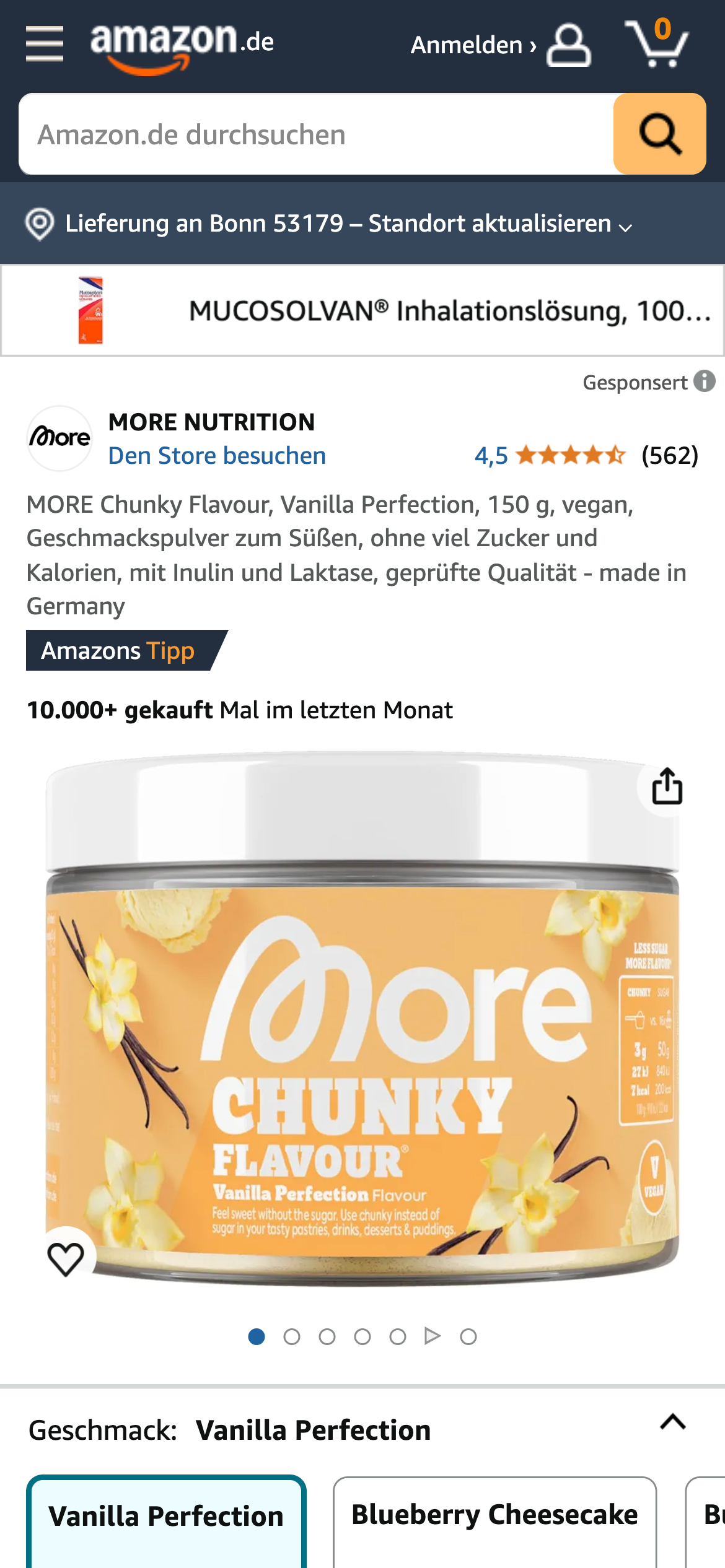Select Blueberry Cheesecake flavour
Image resolution: width=725 pixels, height=1568 pixels.
pyautogui.click(x=494, y=1515)
